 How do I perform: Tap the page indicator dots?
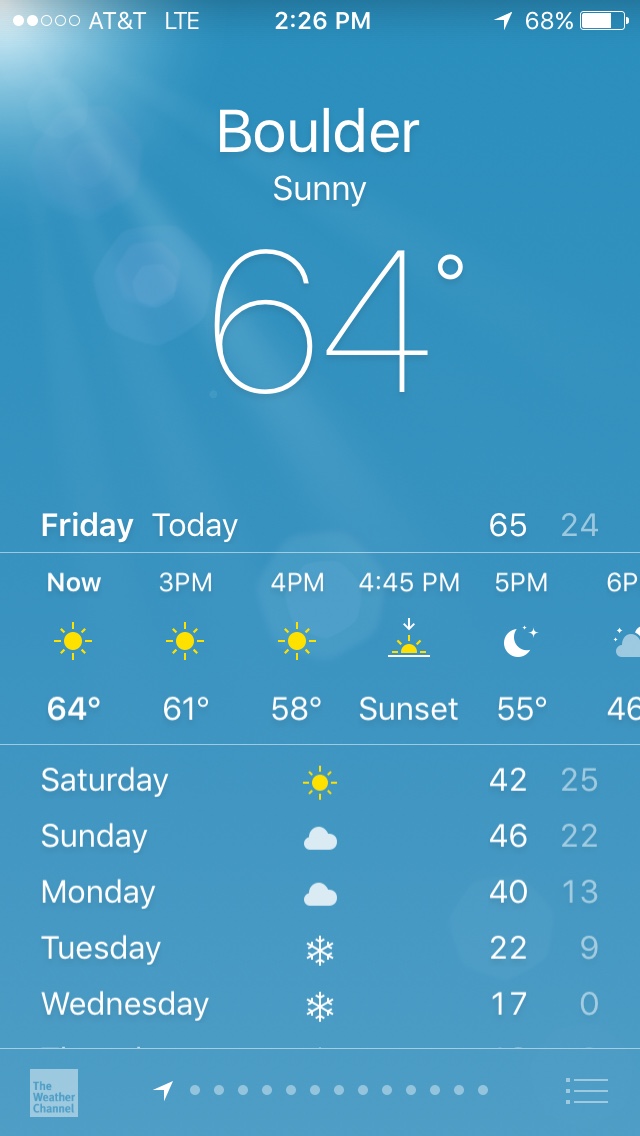337,1090
